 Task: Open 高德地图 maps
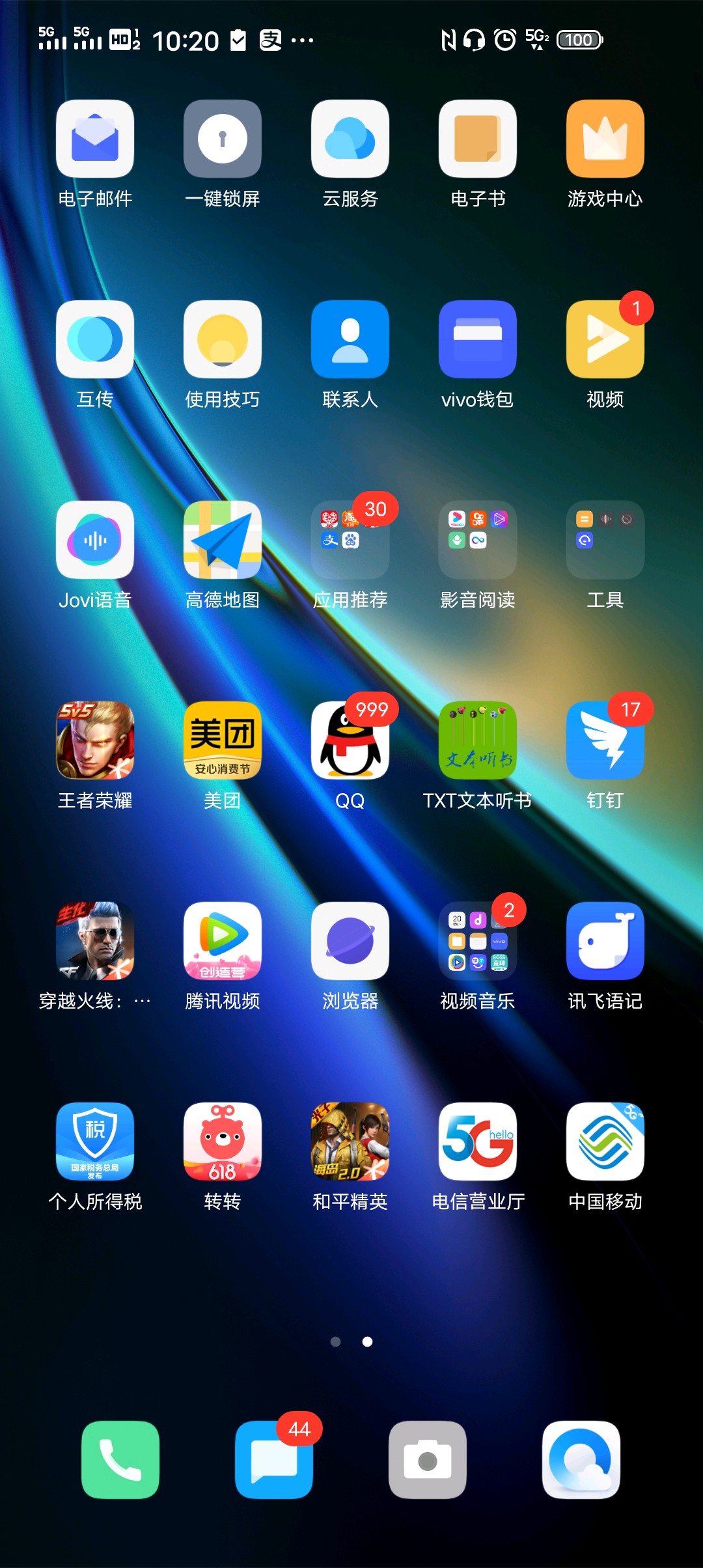point(223,540)
